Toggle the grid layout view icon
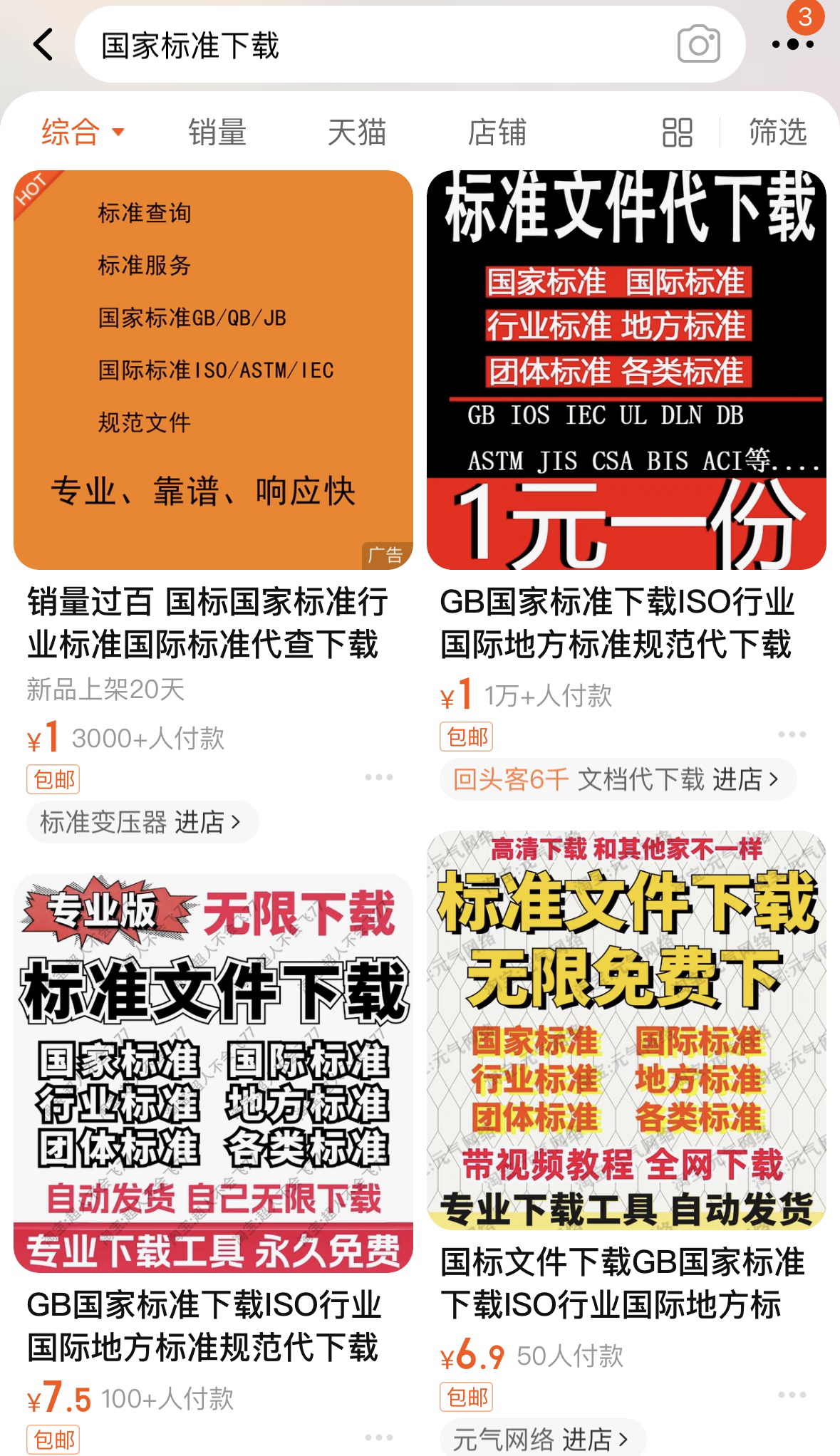 coord(677,132)
